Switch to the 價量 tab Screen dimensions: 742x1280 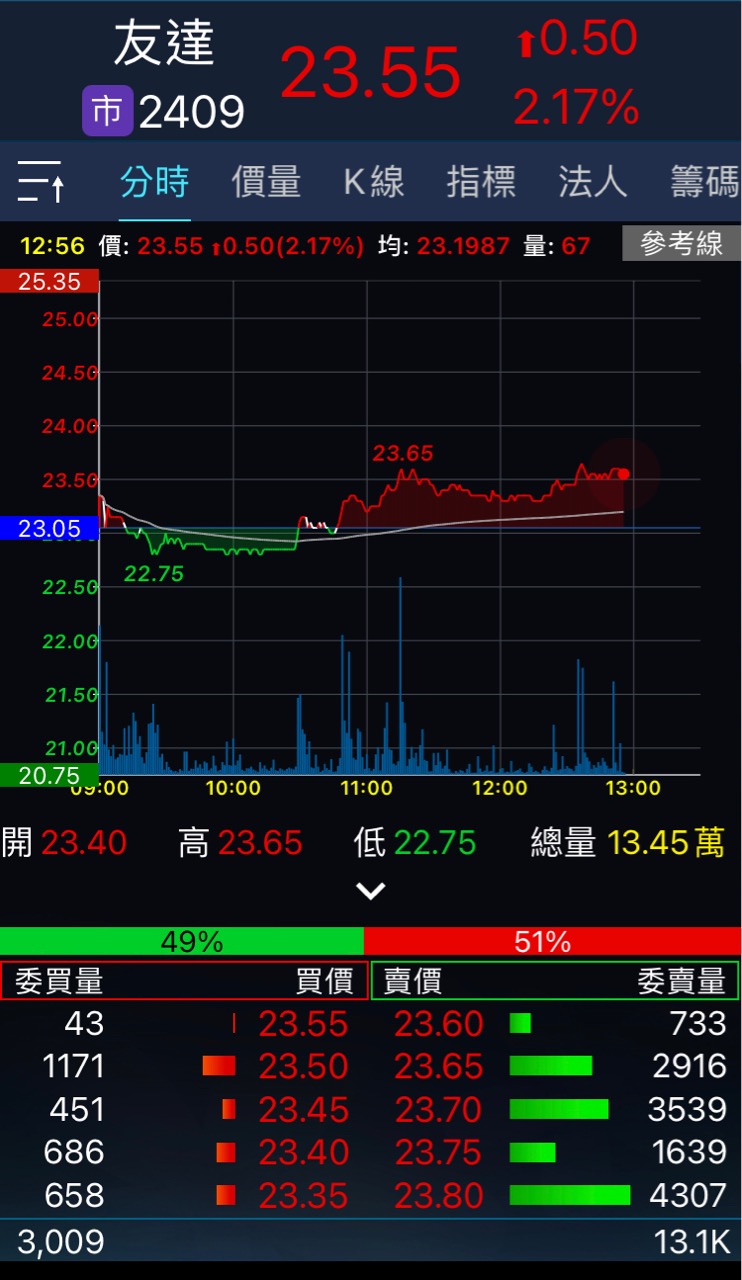point(266,182)
